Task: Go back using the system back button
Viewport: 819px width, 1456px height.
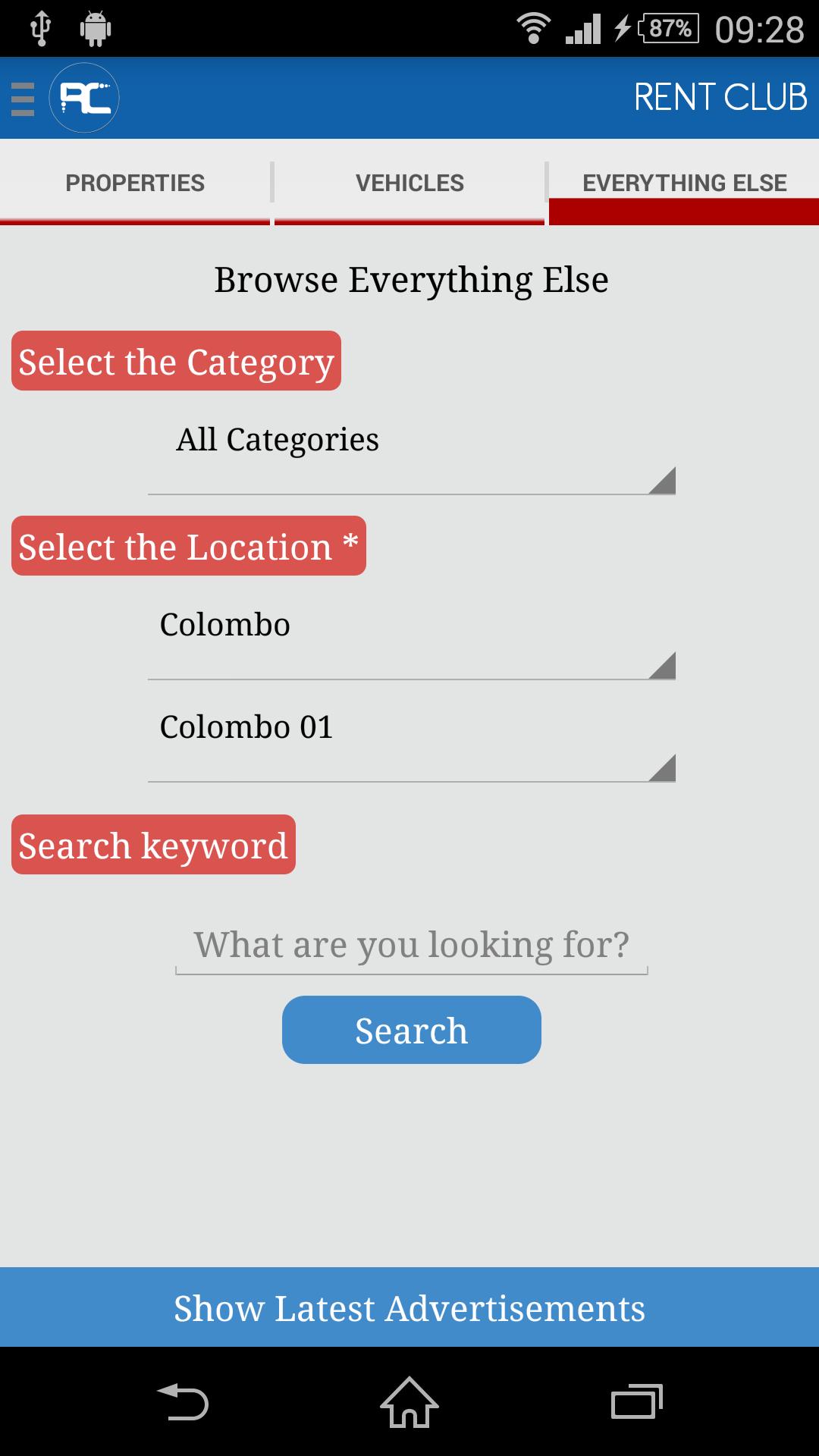Action: pyautogui.click(x=182, y=1401)
